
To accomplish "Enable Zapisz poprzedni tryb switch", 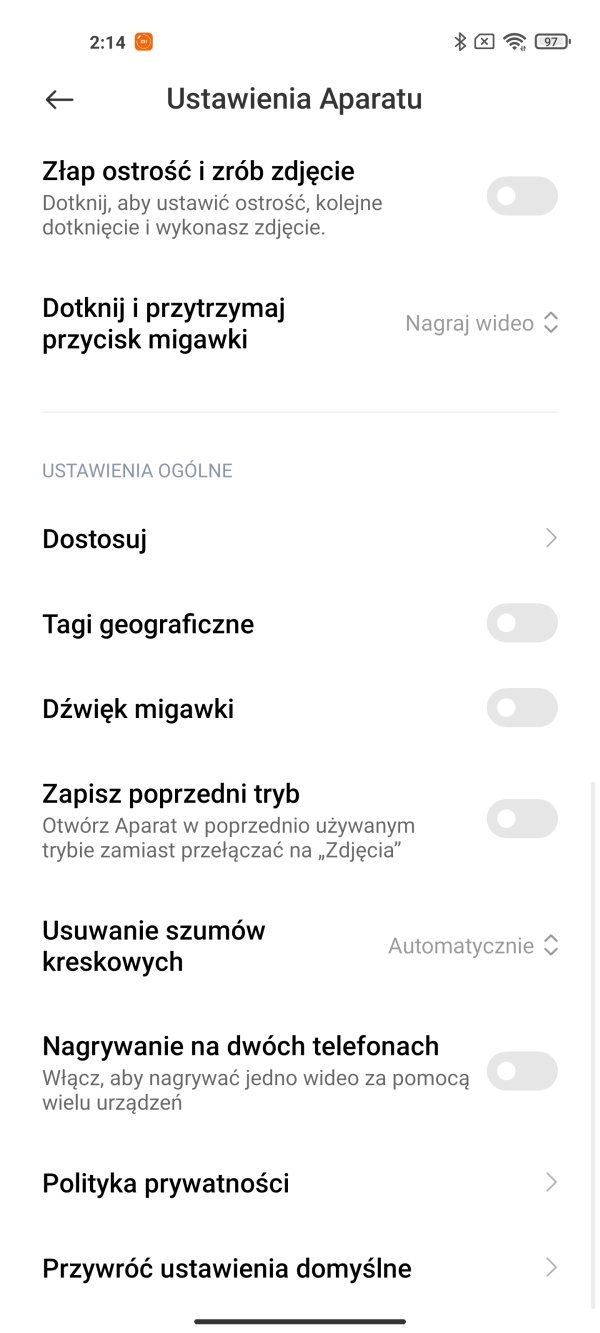I will click(522, 819).
